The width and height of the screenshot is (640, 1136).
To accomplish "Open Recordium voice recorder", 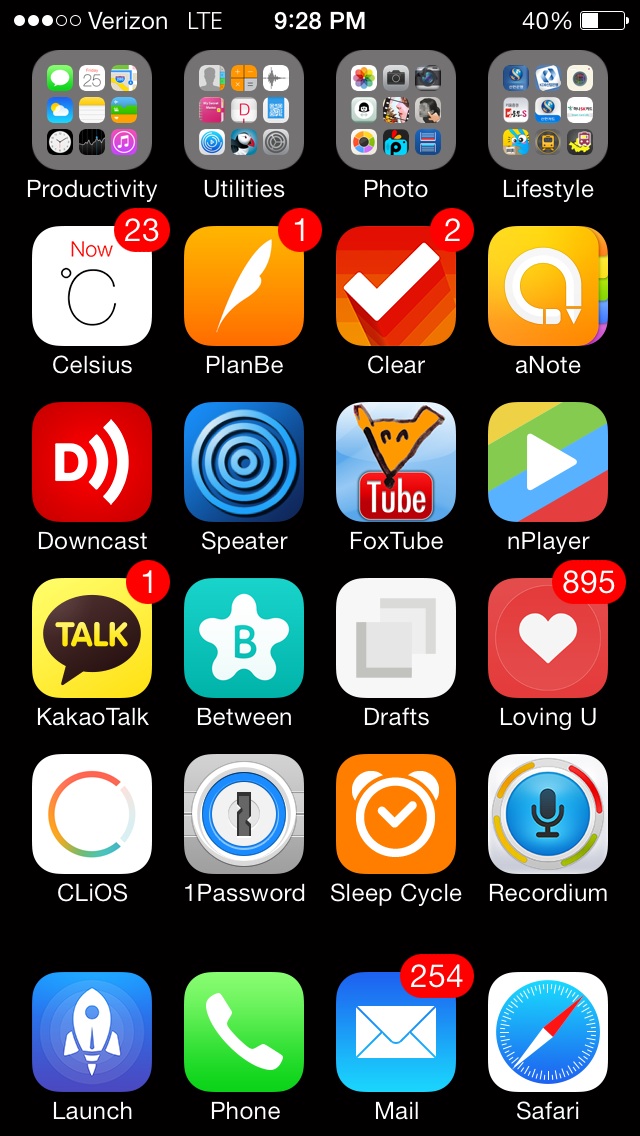I will click(x=548, y=814).
